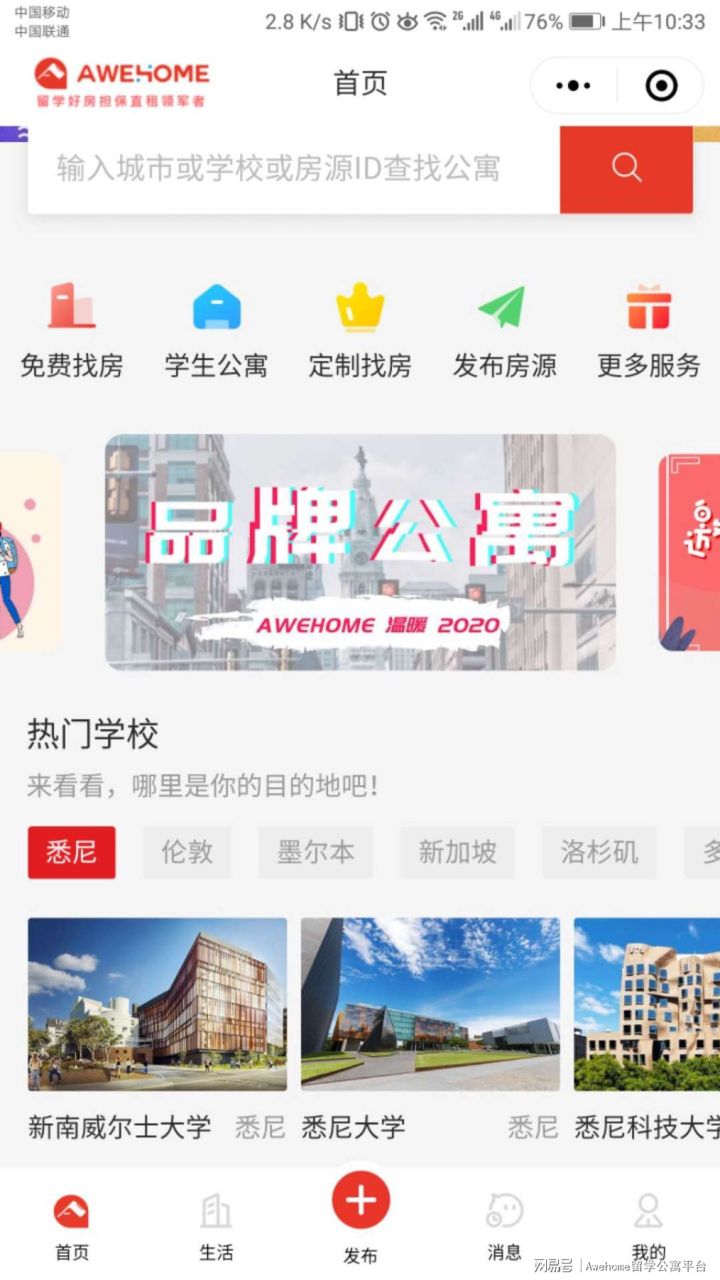Image resolution: width=720 pixels, height=1280 pixels.
Task: Select the 洛杉矶 city chip
Action: click(x=598, y=852)
